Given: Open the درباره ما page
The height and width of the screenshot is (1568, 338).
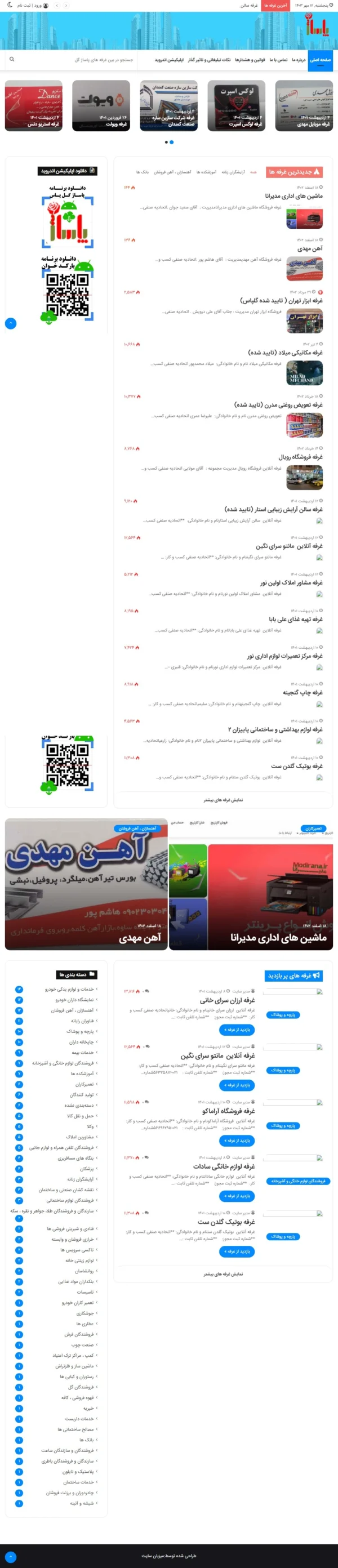Looking at the screenshot, I should pos(299,60).
